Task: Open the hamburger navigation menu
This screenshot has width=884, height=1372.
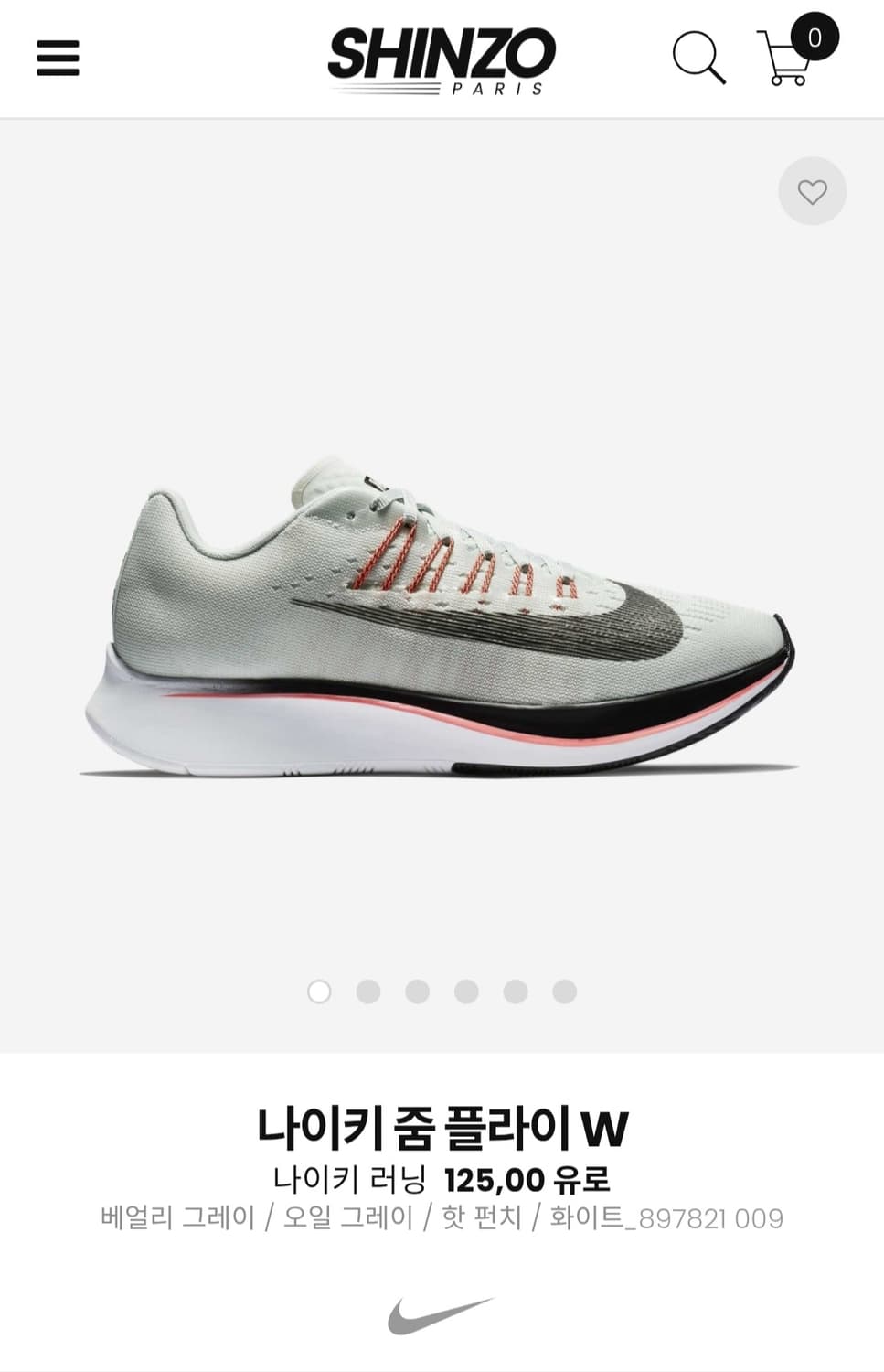Action: [x=57, y=59]
